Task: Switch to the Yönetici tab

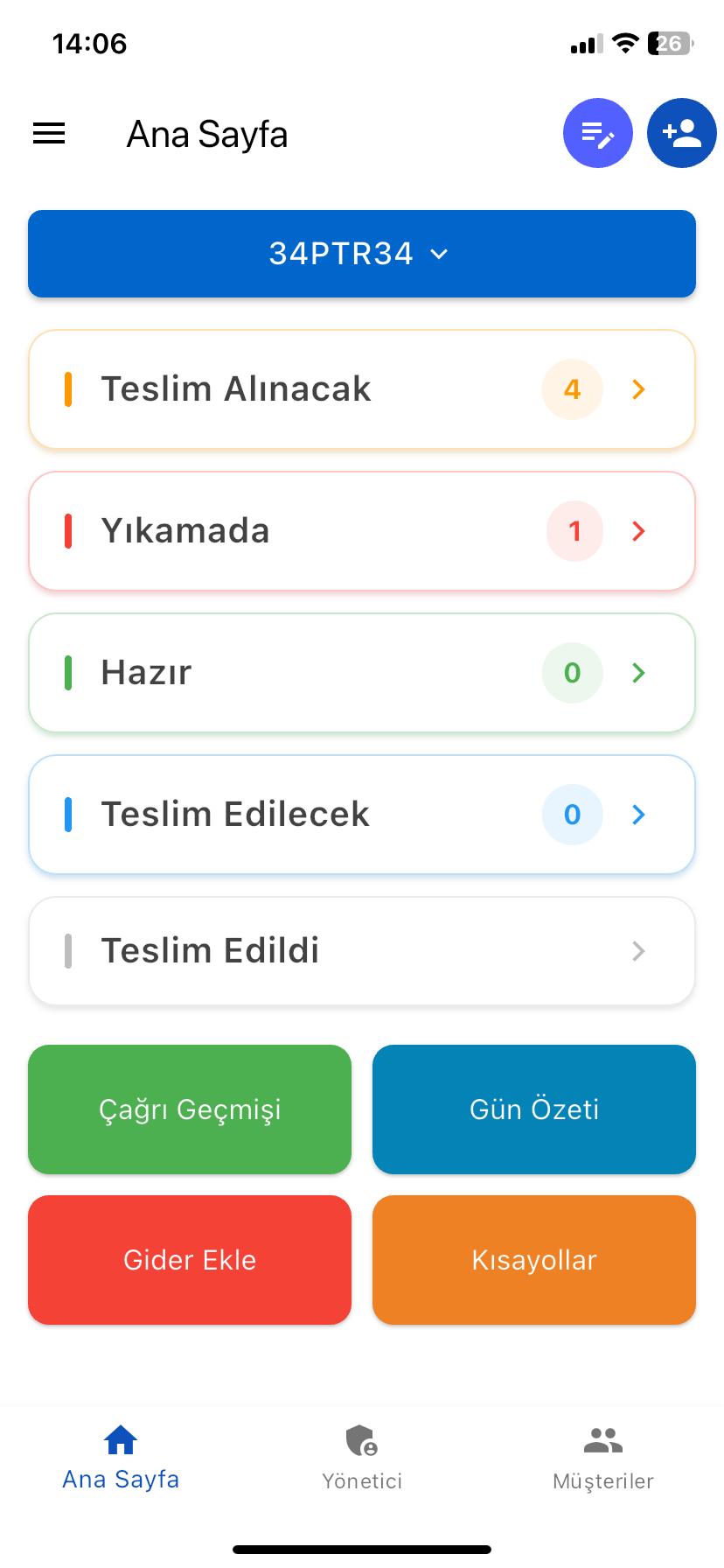Action: click(x=361, y=1457)
